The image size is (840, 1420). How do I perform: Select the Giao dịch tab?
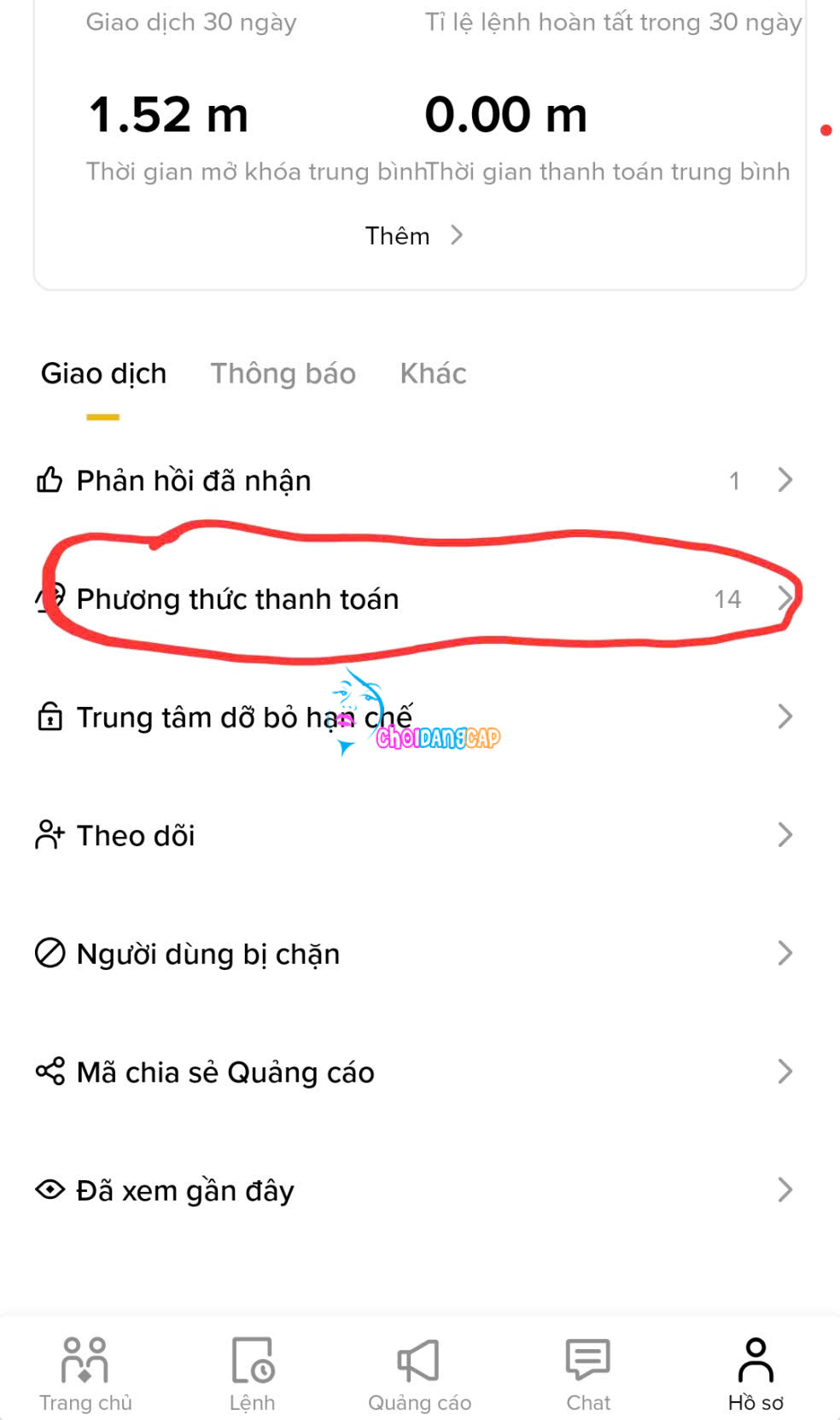click(x=103, y=374)
